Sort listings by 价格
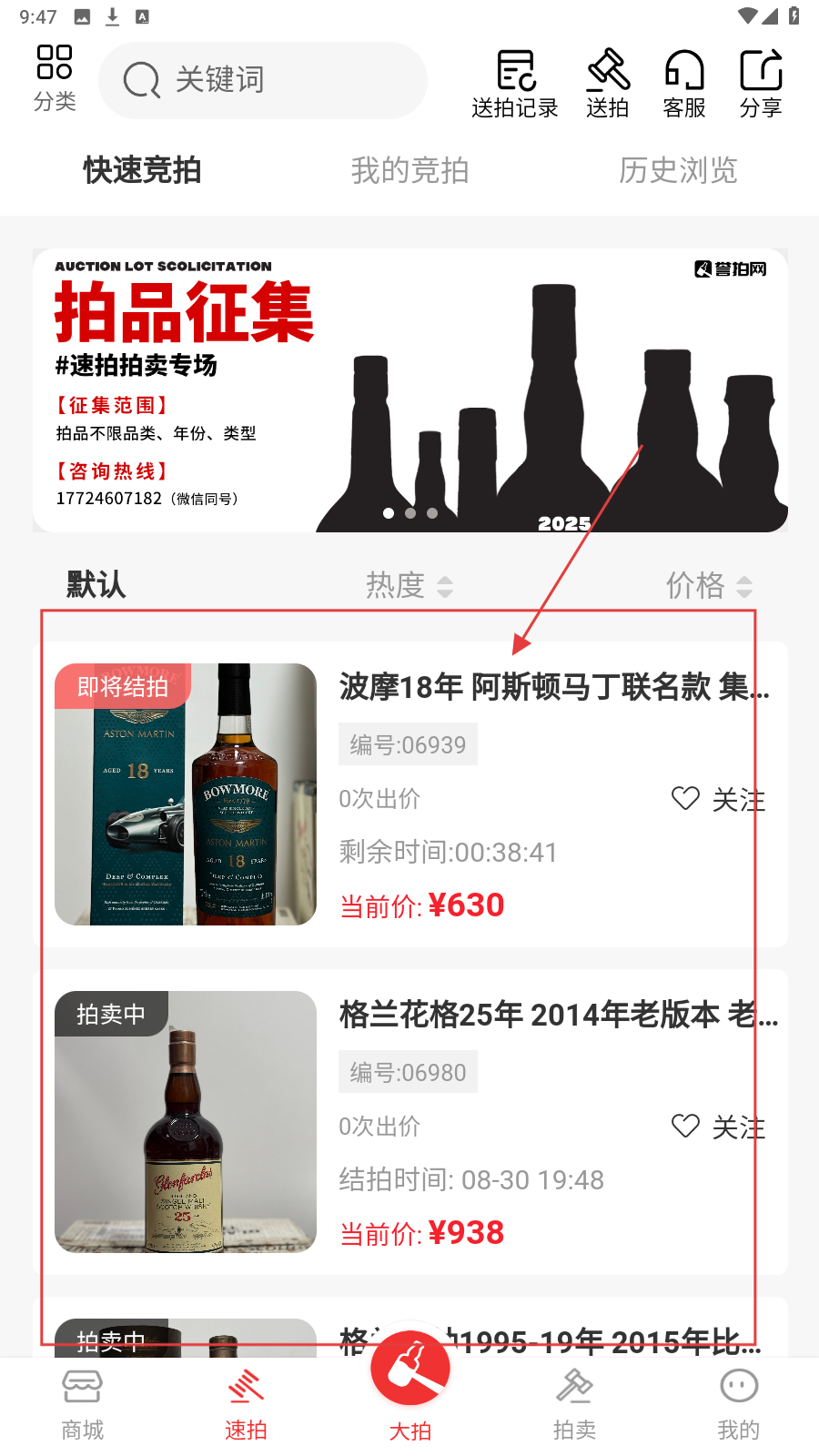The width and height of the screenshot is (819, 1456). pyautogui.click(x=708, y=585)
